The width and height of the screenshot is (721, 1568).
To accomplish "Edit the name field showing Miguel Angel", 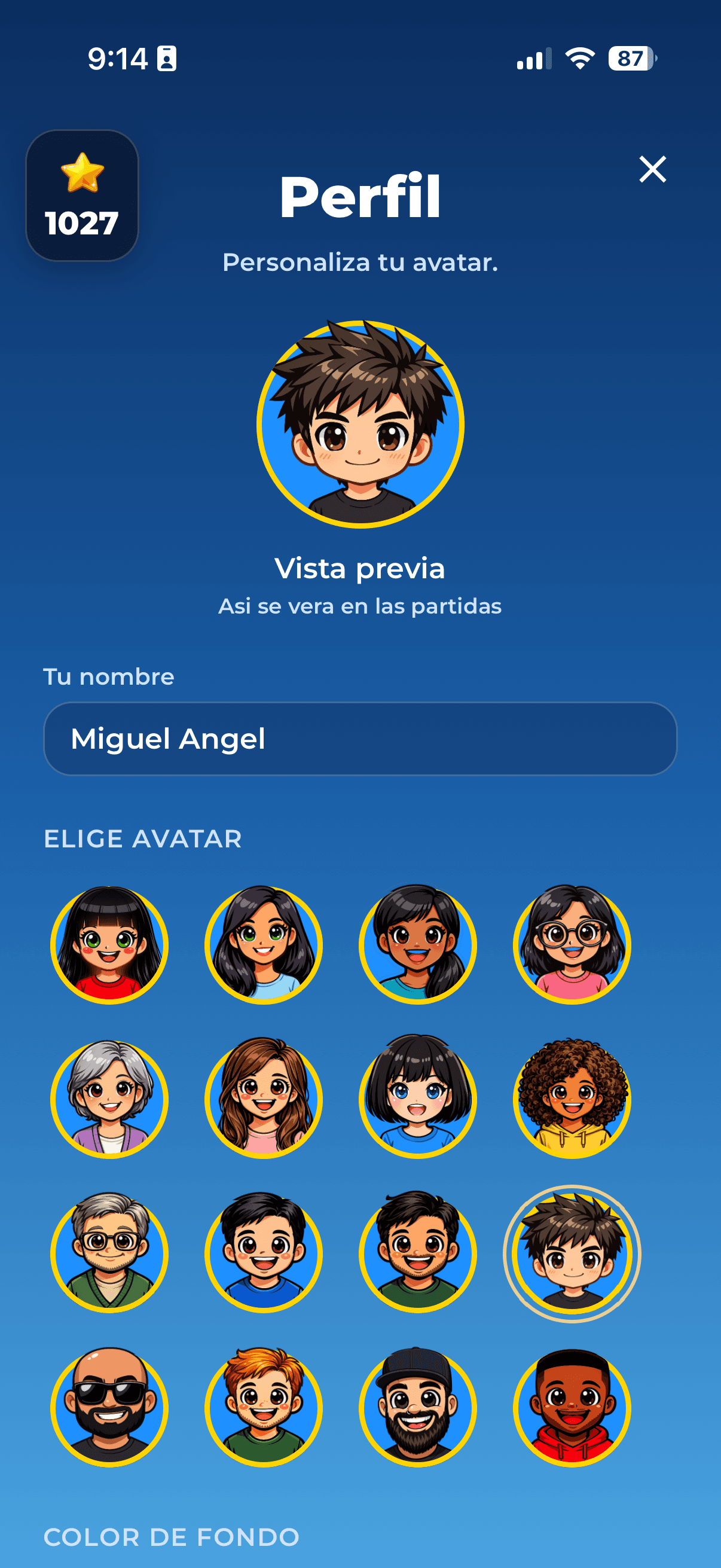I will pos(360,739).
